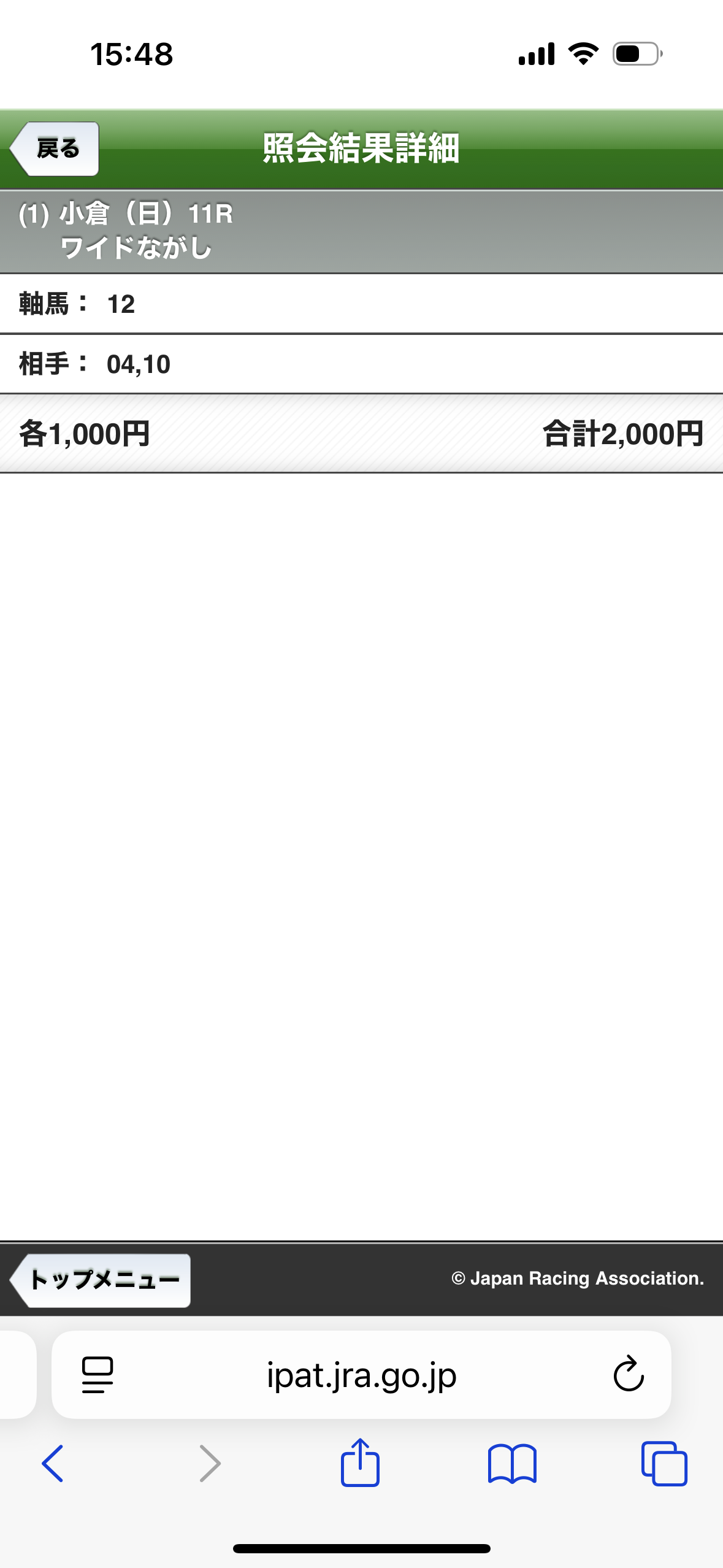Tap the 戻る back button

click(55, 149)
